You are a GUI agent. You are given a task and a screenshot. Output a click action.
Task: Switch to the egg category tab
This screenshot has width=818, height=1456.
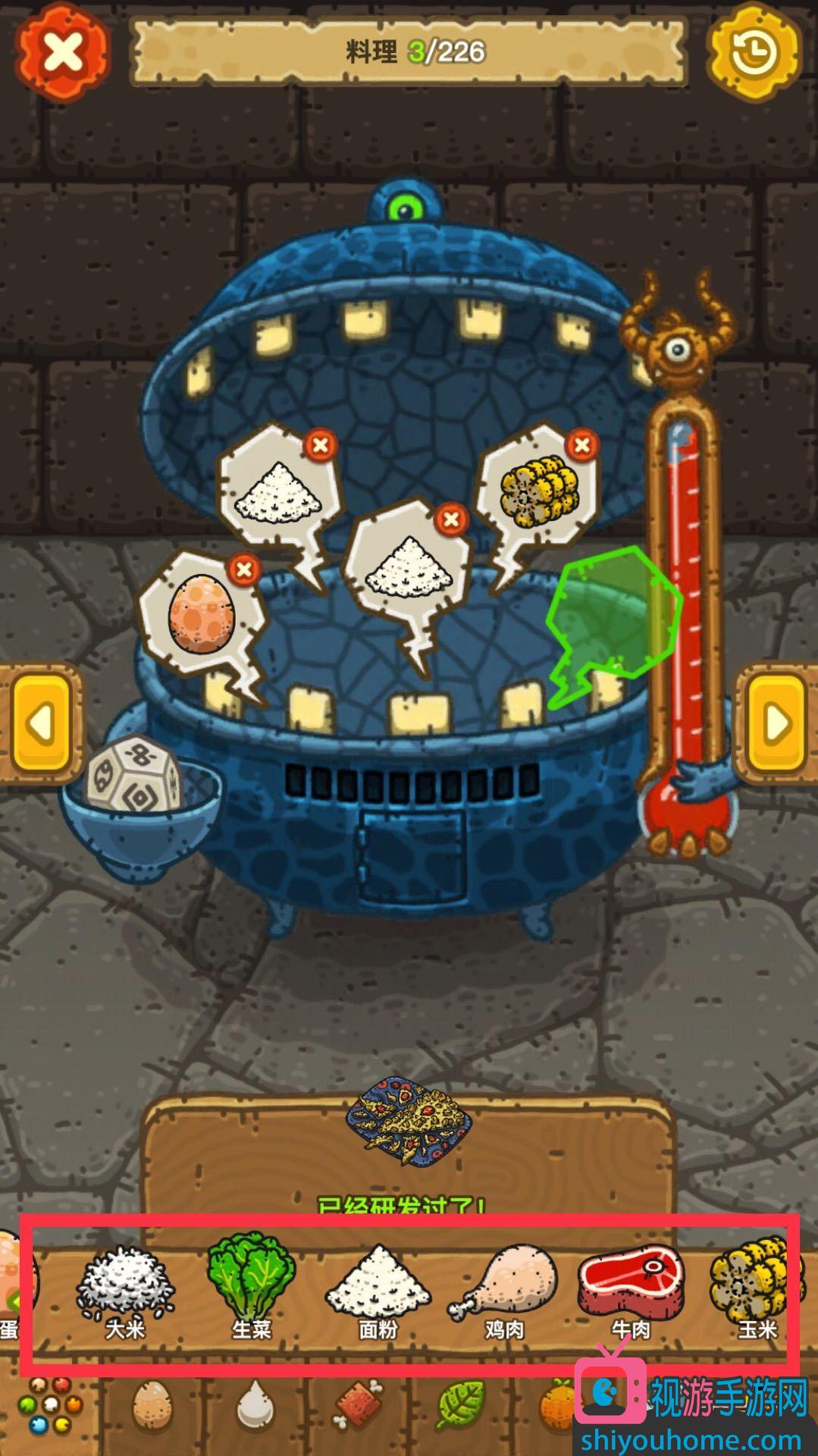pos(152,1407)
